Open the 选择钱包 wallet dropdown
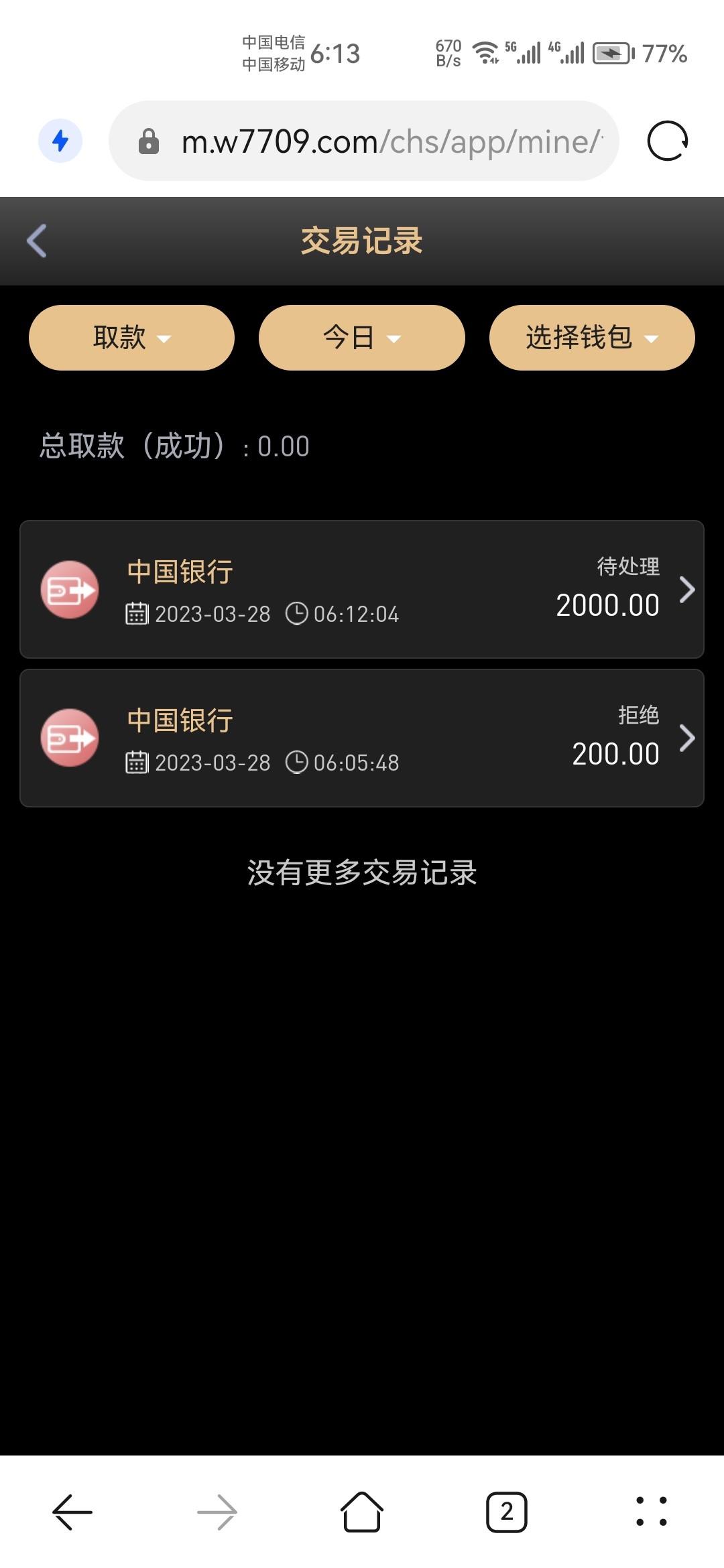The height and width of the screenshot is (1568, 724). [592, 338]
